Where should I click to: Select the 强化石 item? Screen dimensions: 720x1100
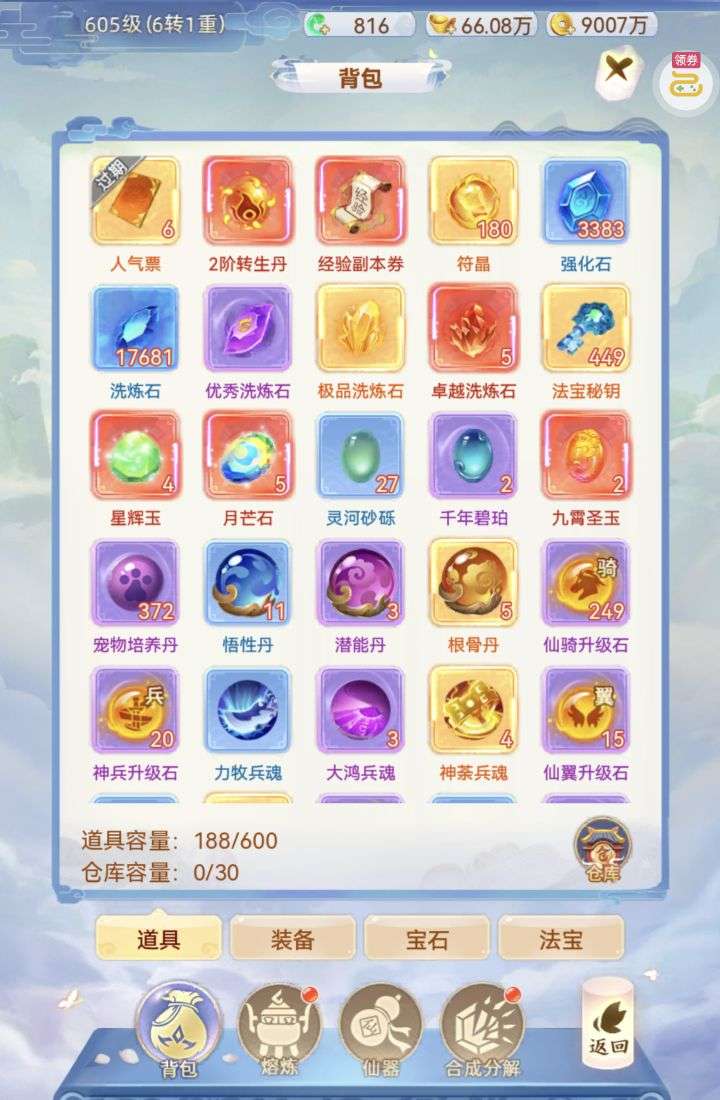[x=586, y=202]
